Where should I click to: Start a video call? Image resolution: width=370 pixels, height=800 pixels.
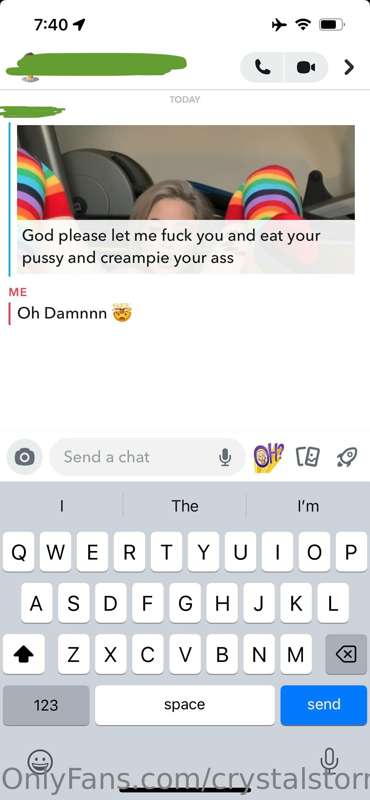coord(306,67)
